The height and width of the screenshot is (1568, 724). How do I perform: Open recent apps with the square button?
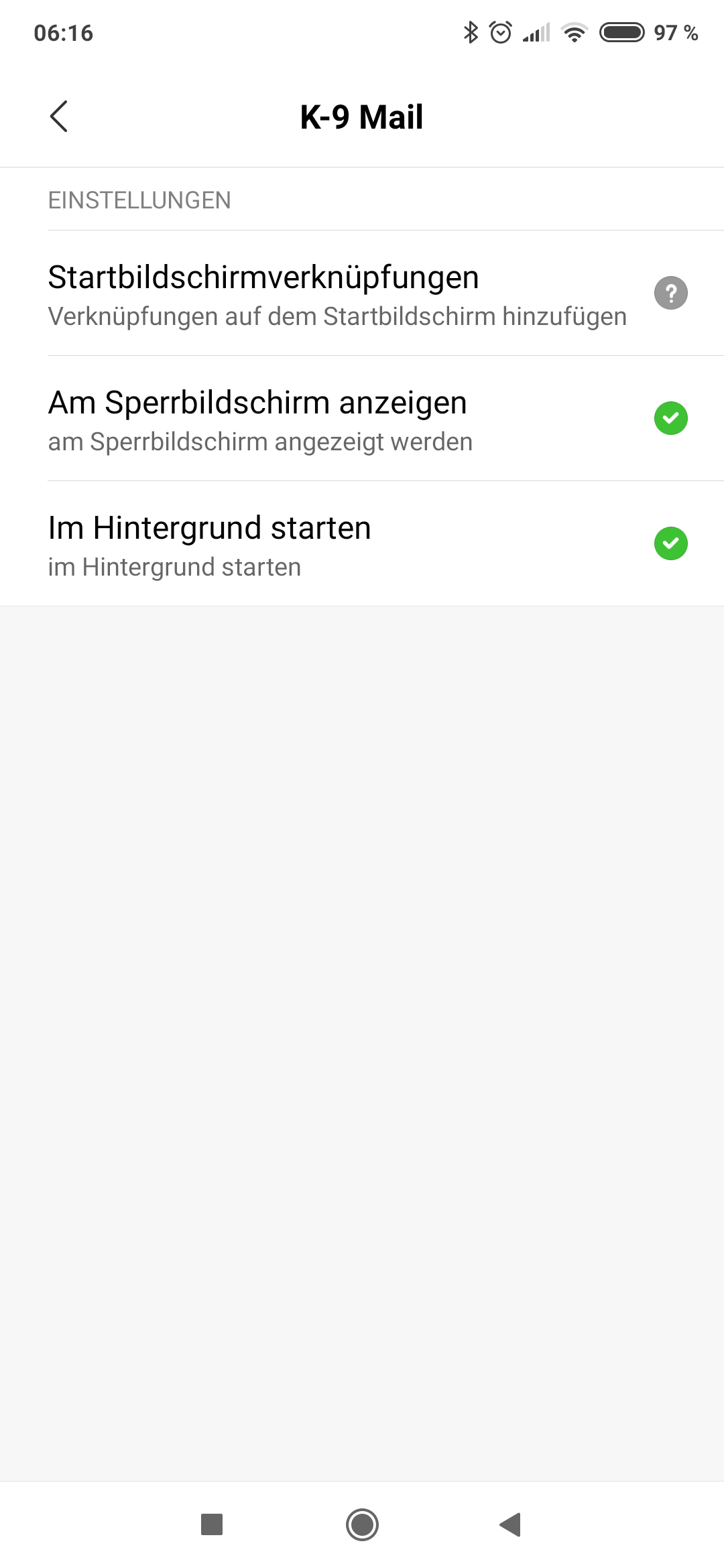212,1524
